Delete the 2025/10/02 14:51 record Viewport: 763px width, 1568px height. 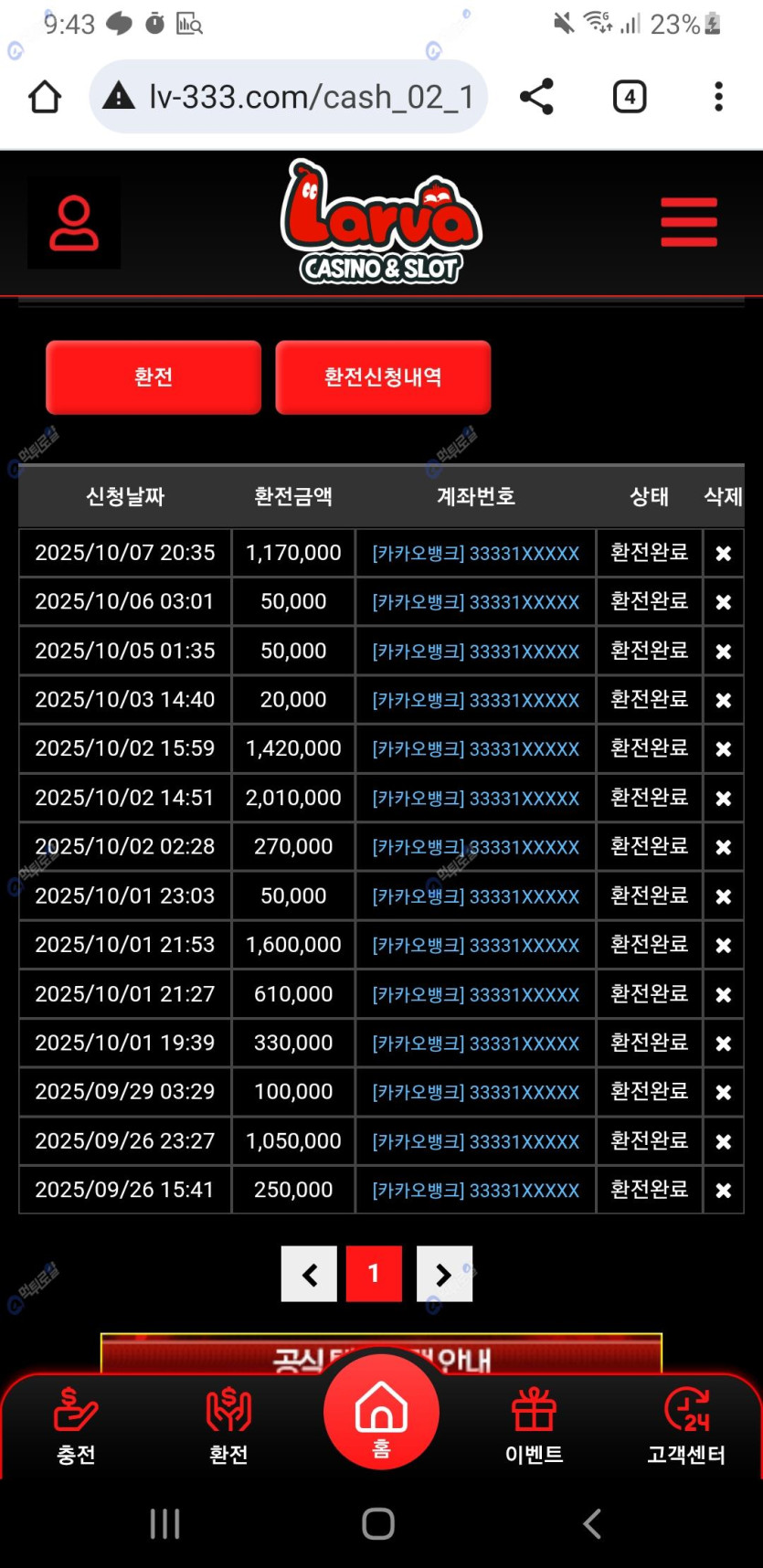723,799
